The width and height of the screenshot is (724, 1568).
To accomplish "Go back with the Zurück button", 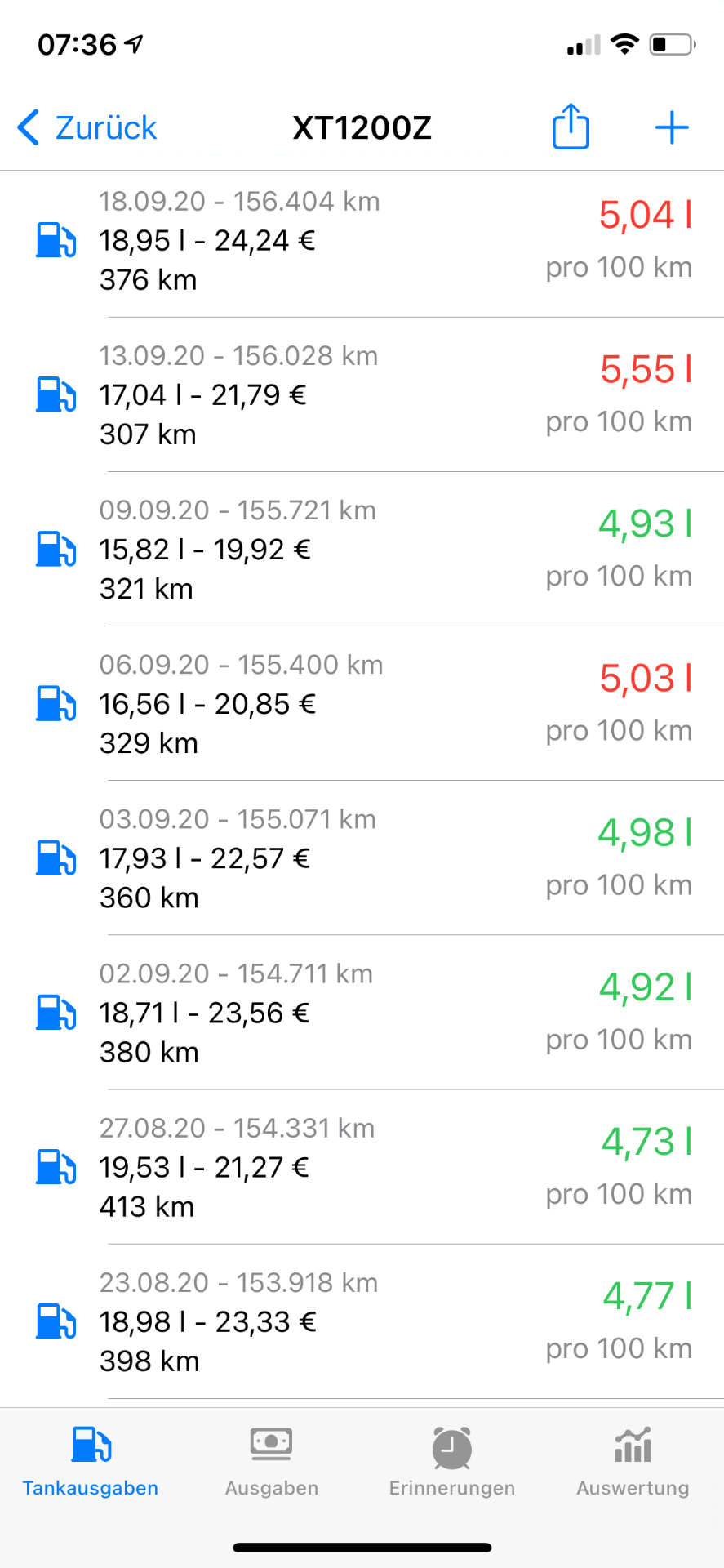I will pos(87,128).
